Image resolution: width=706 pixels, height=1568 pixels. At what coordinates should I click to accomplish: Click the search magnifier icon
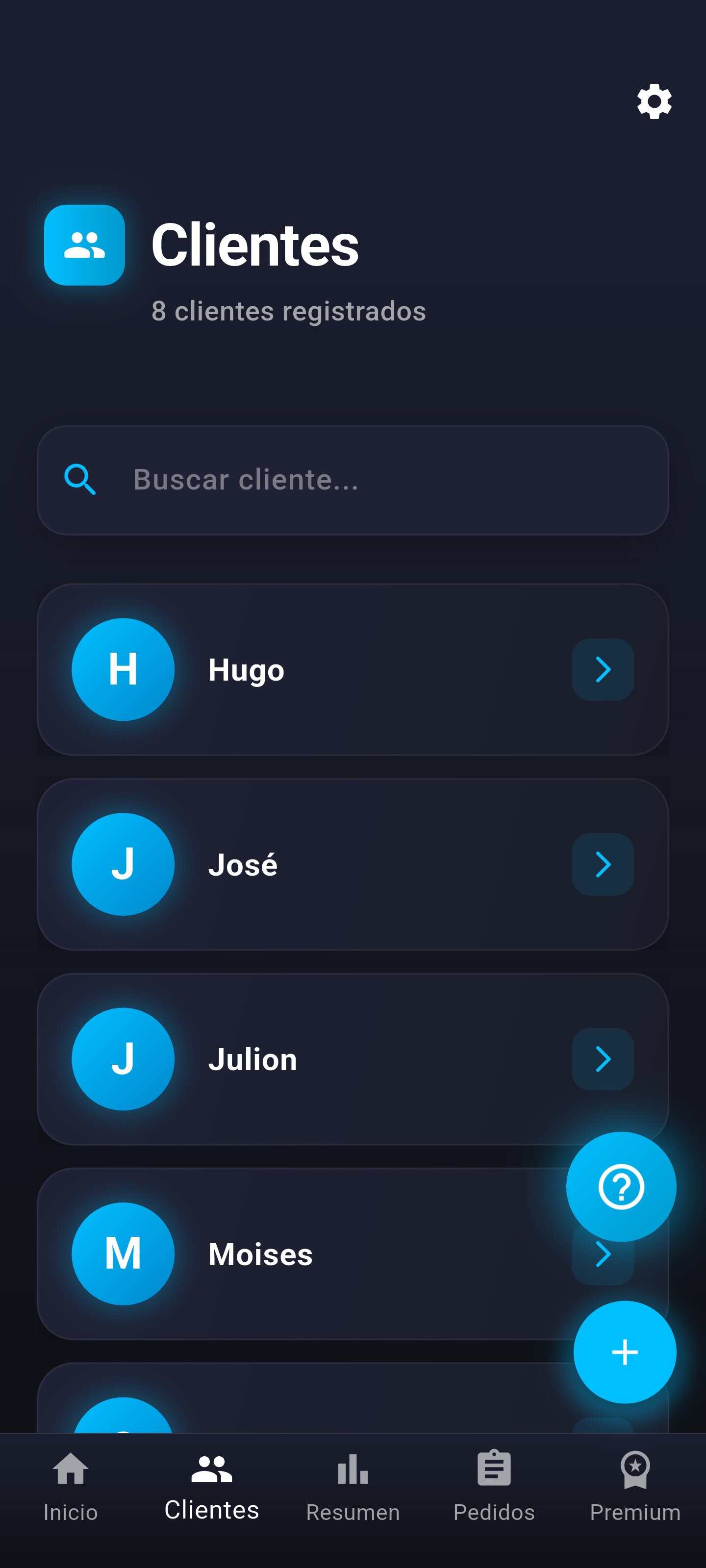coord(80,480)
